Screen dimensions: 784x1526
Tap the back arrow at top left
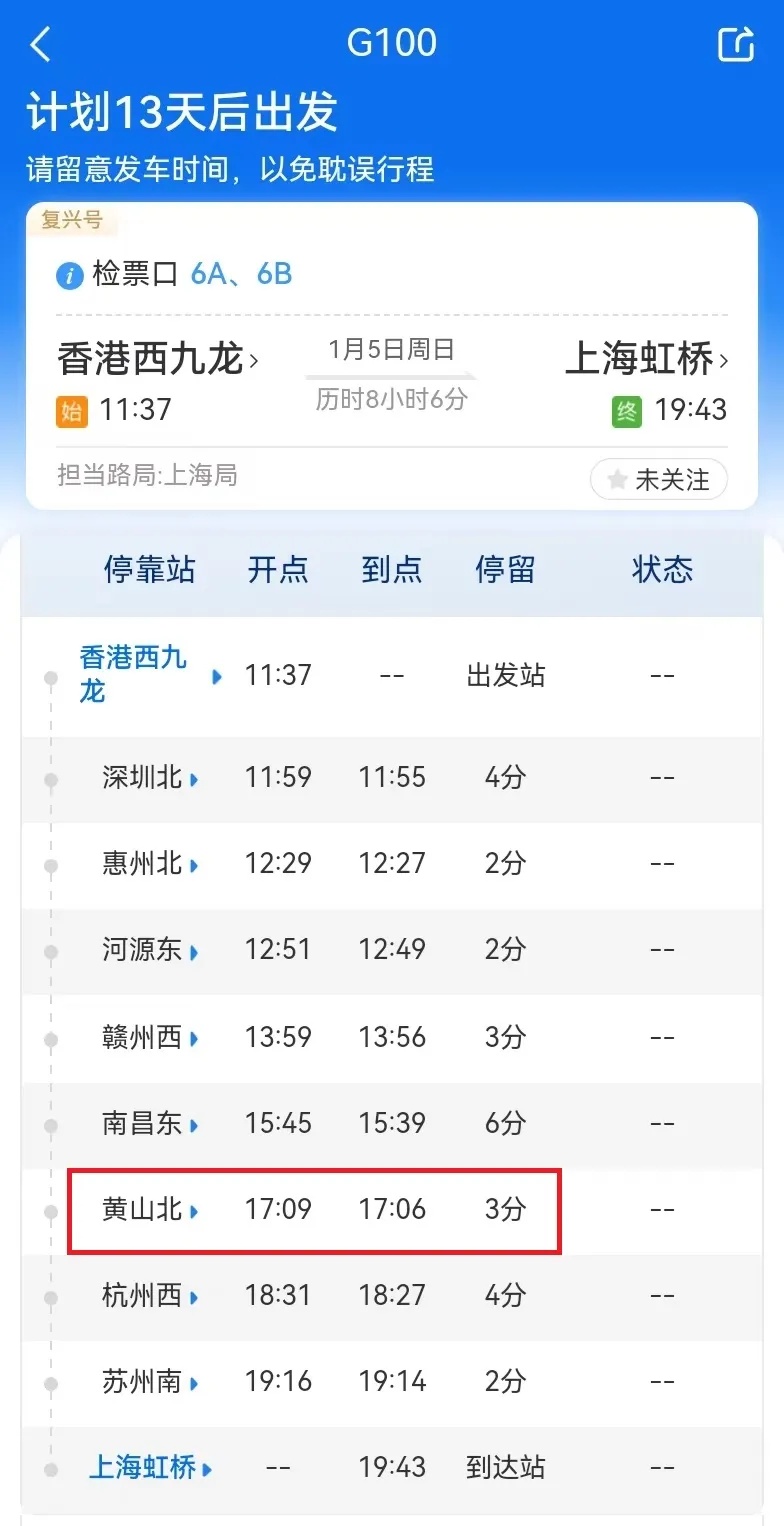tap(40, 45)
